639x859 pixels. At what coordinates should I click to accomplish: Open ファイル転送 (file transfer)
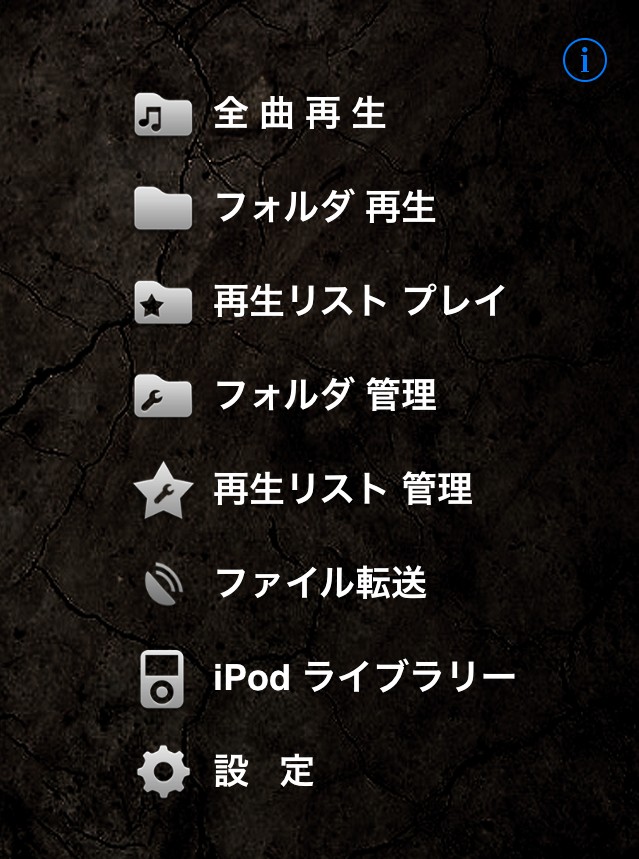tap(320, 584)
